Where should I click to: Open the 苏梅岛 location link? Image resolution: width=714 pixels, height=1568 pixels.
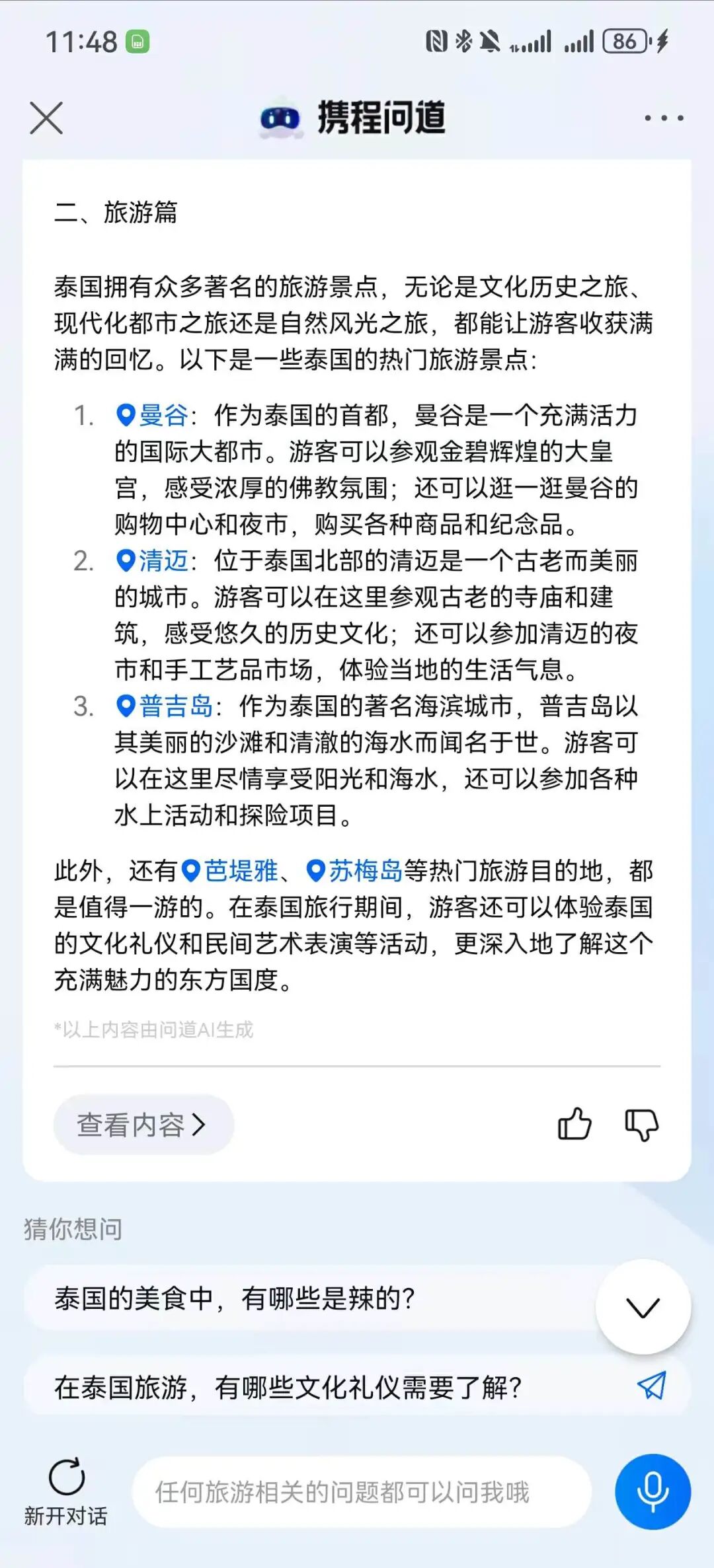click(x=364, y=871)
